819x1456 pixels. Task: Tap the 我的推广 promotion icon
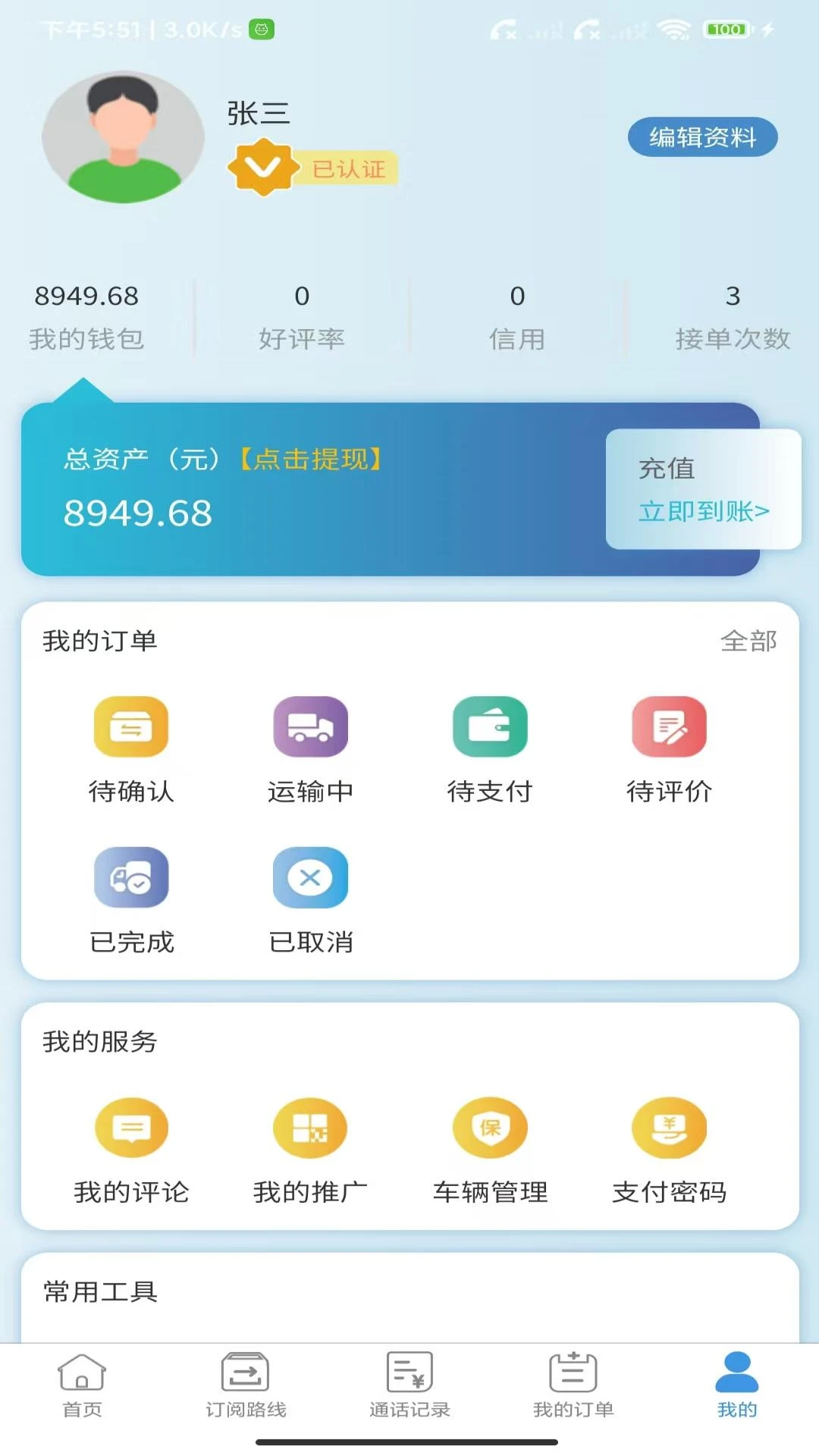point(310,1128)
